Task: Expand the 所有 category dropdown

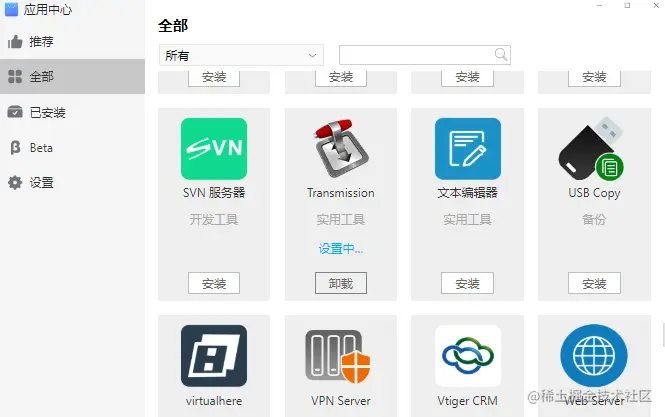Action: [240, 54]
